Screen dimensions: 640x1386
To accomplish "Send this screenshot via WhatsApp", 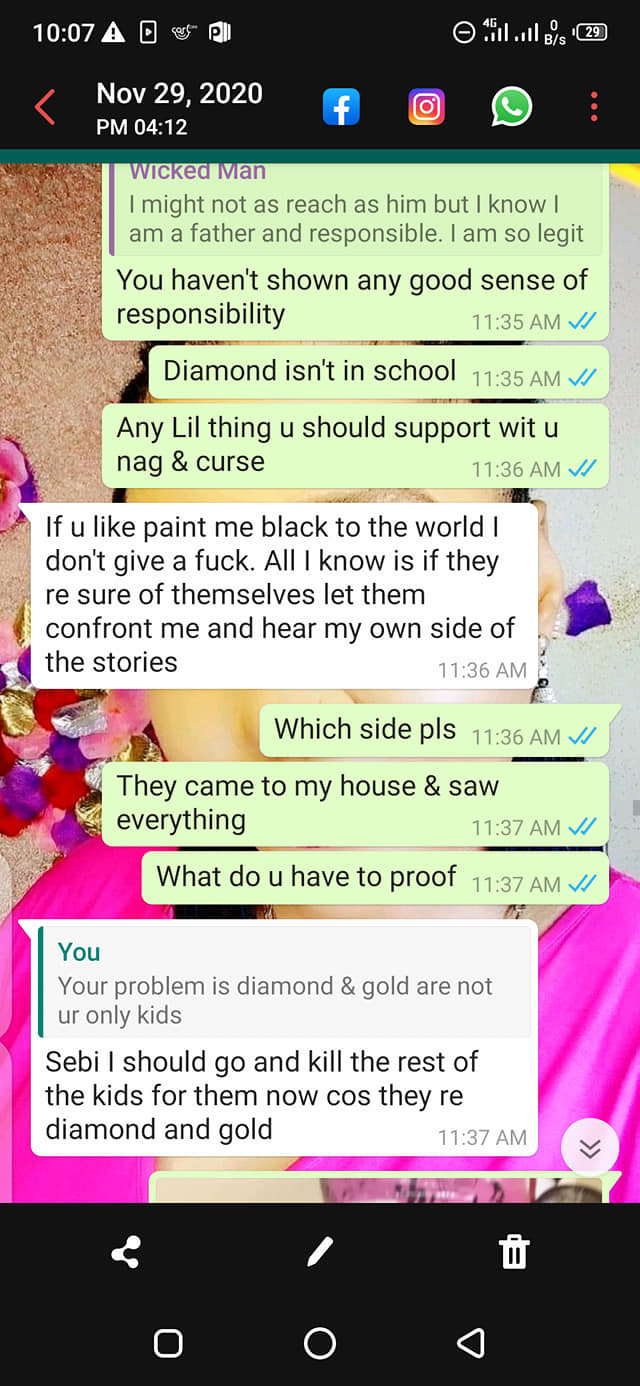I will point(511,107).
